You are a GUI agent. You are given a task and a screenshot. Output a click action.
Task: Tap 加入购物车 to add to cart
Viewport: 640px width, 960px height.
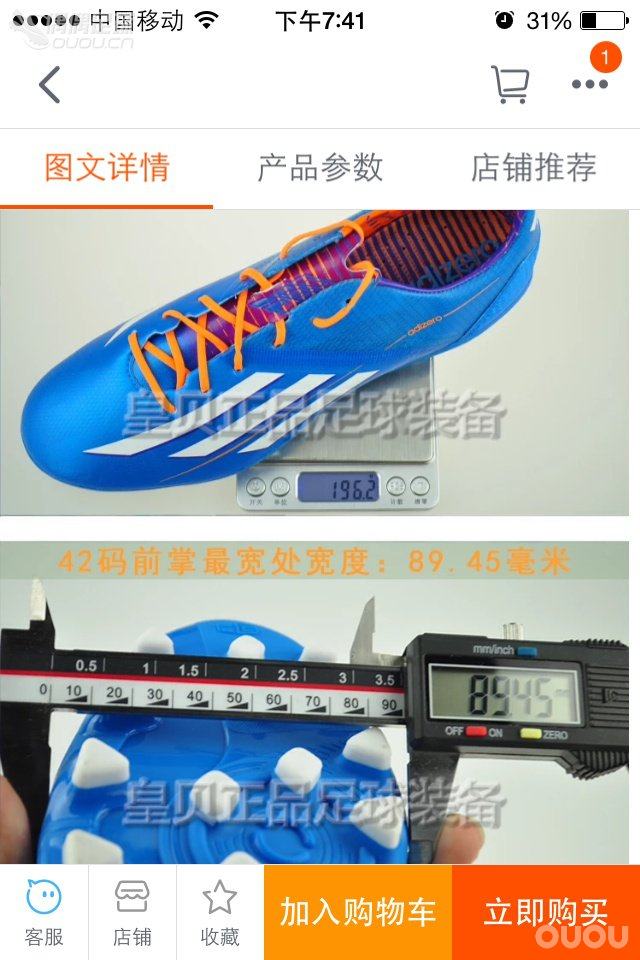[x=358, y=912]
